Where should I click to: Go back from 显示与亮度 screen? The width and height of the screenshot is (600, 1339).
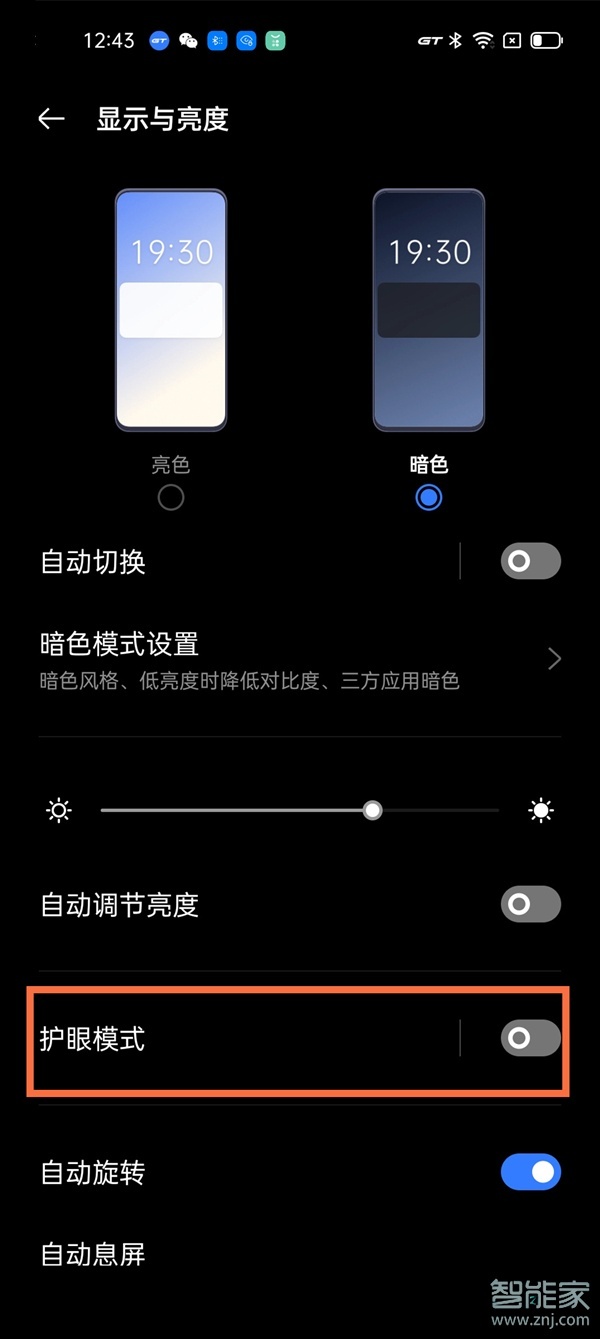(51, 119)
